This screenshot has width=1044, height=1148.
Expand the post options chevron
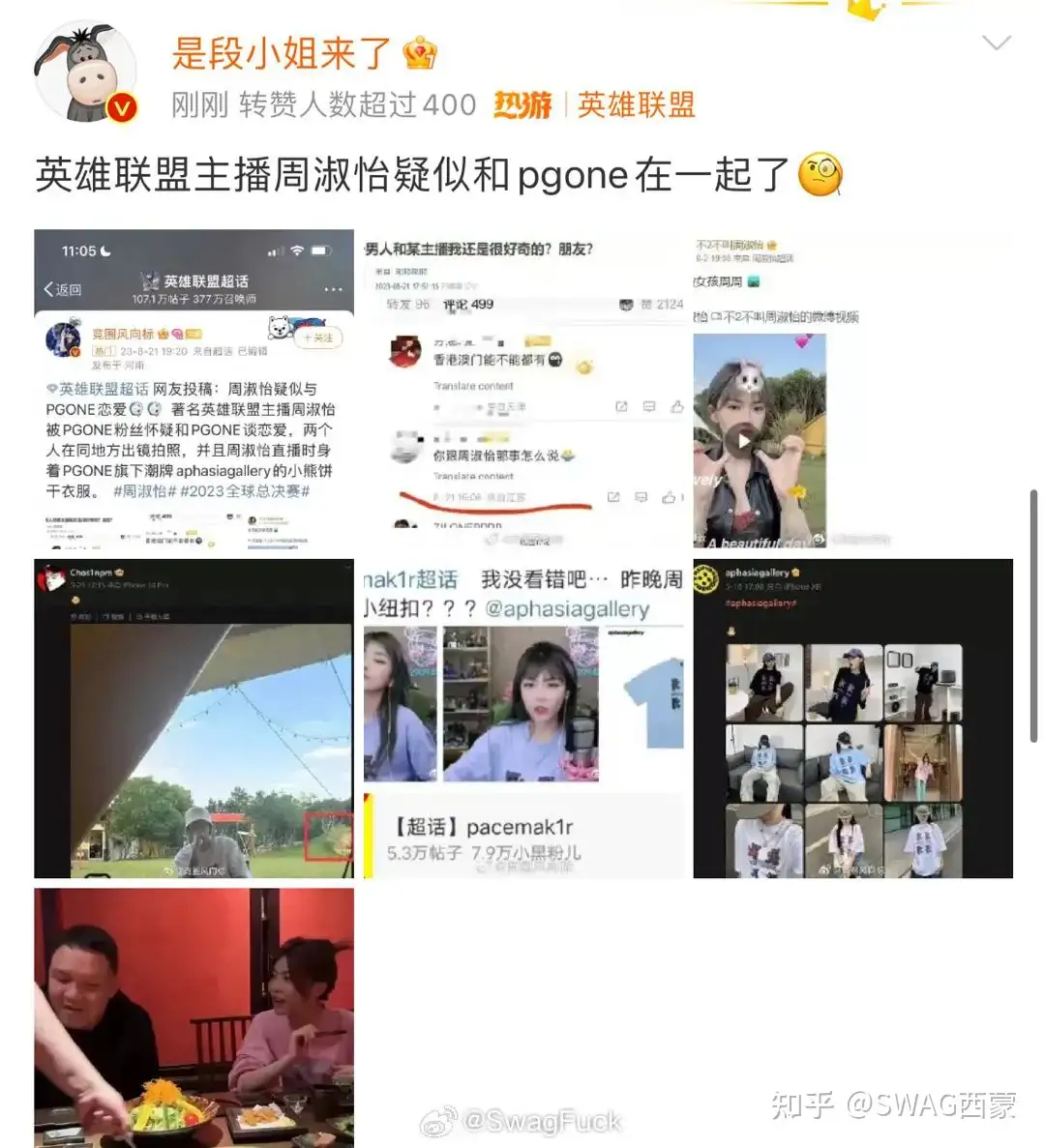[x=996, y=43]
